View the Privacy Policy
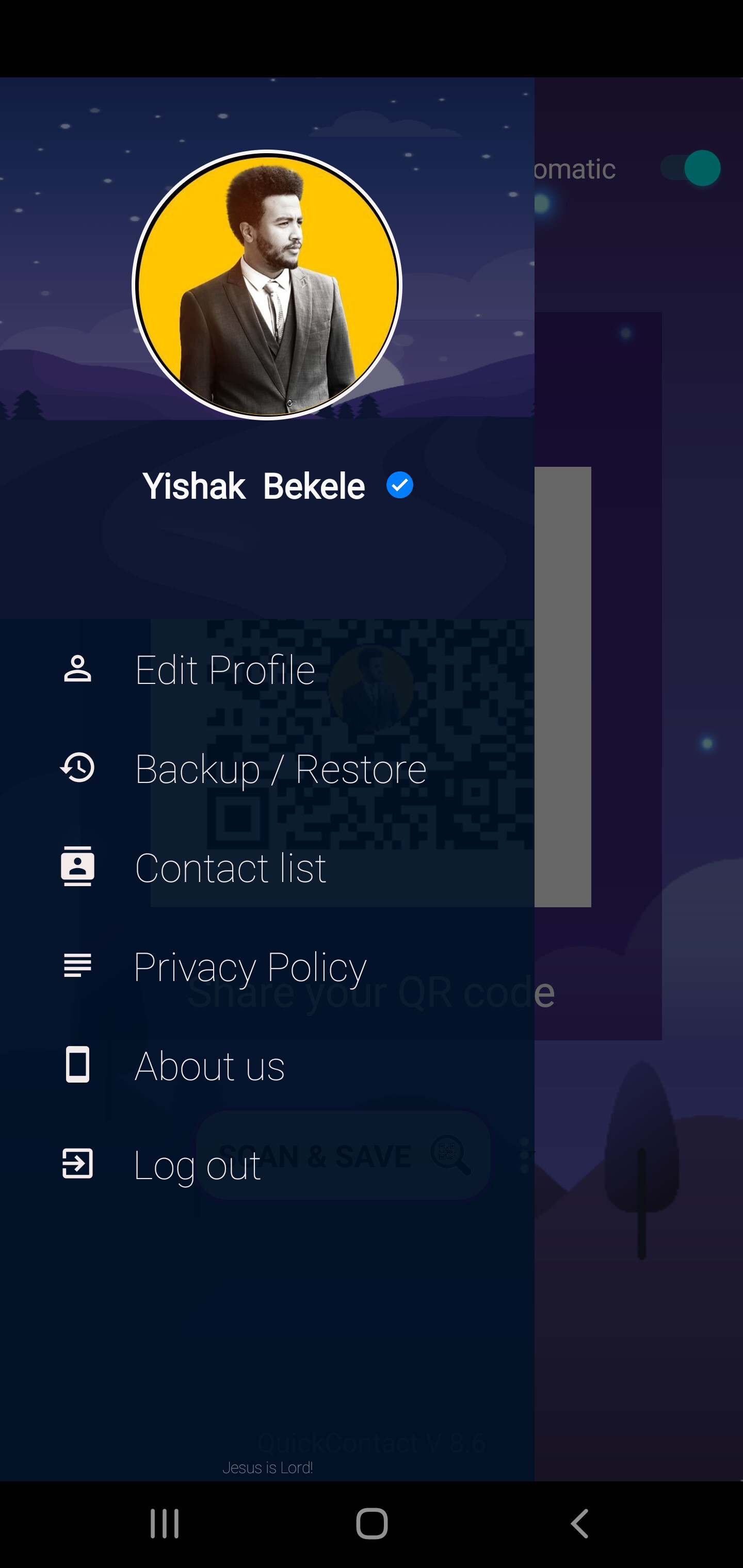The height and width of the screenshot is (1568, 743). pyautogui.click(x=250, y=967)
